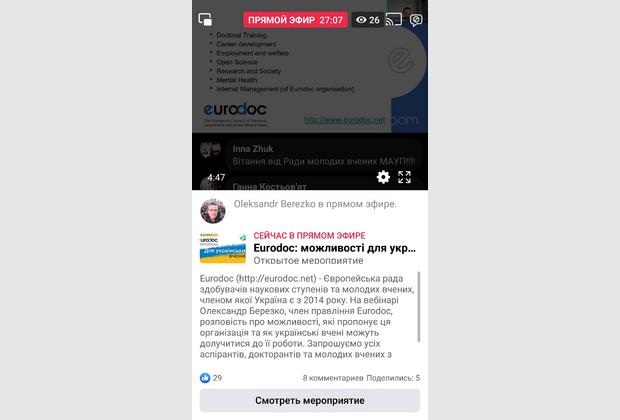This screenshot has width=620, height=420.
Task: Toggle live comments overlay icon
Action: click(x=416, y=19)
